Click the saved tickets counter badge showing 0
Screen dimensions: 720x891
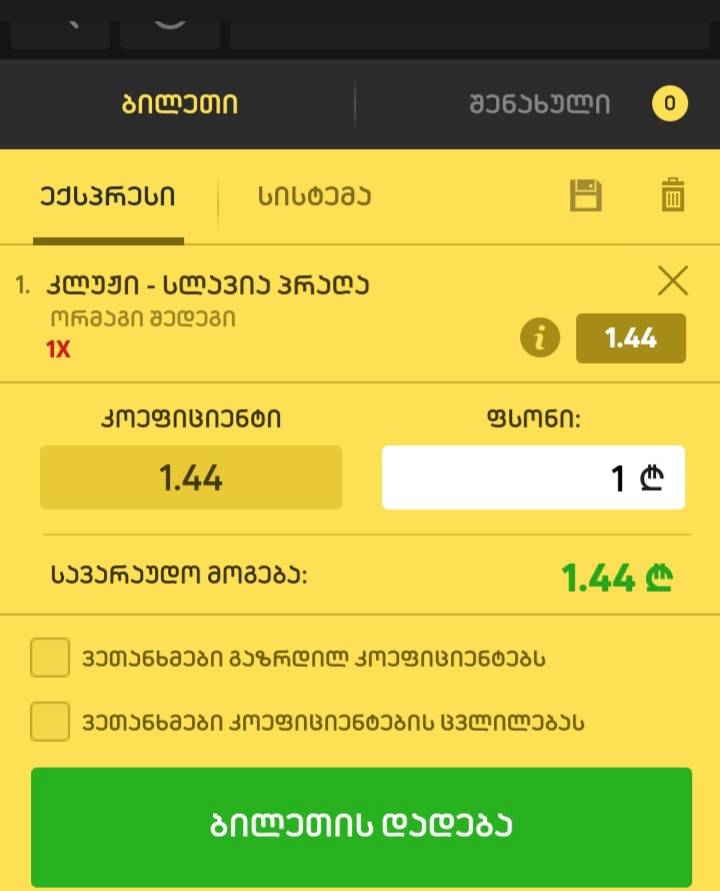pos(669,103)
